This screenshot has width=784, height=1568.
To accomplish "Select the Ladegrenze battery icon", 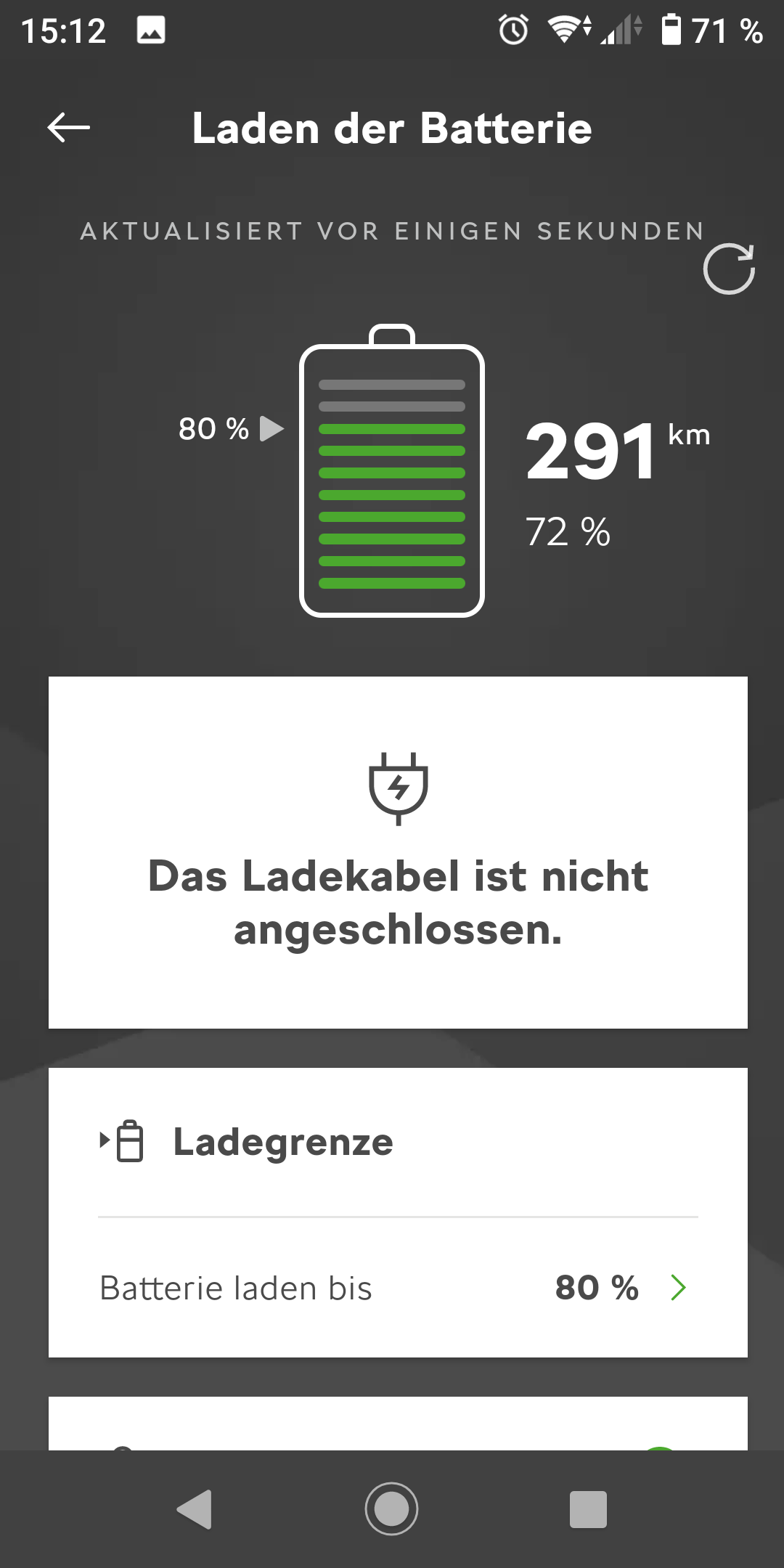I will [131, 1142].
